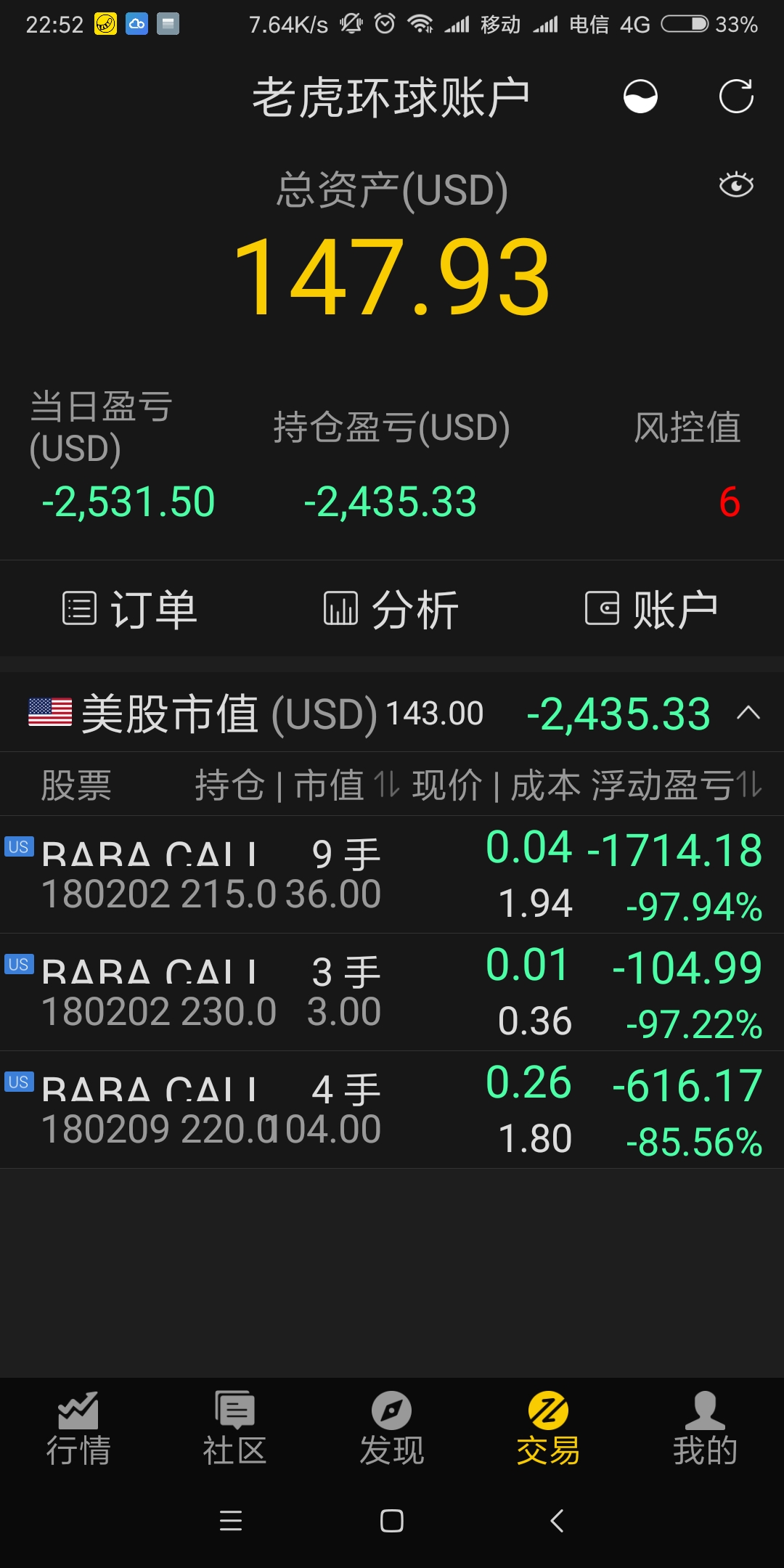784x1568 pixels.
Task: Open 分析 analysis
Action: (x=391, y=609)
